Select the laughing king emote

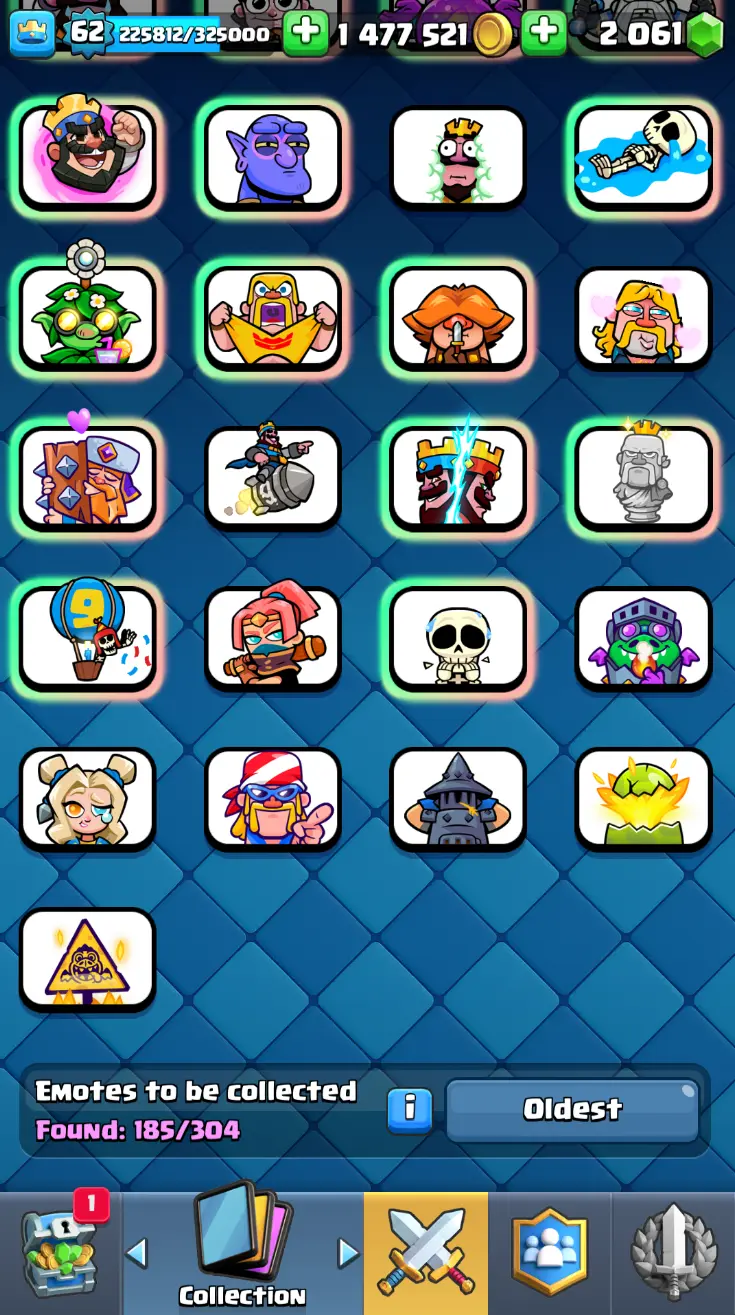tap(88, 156)
